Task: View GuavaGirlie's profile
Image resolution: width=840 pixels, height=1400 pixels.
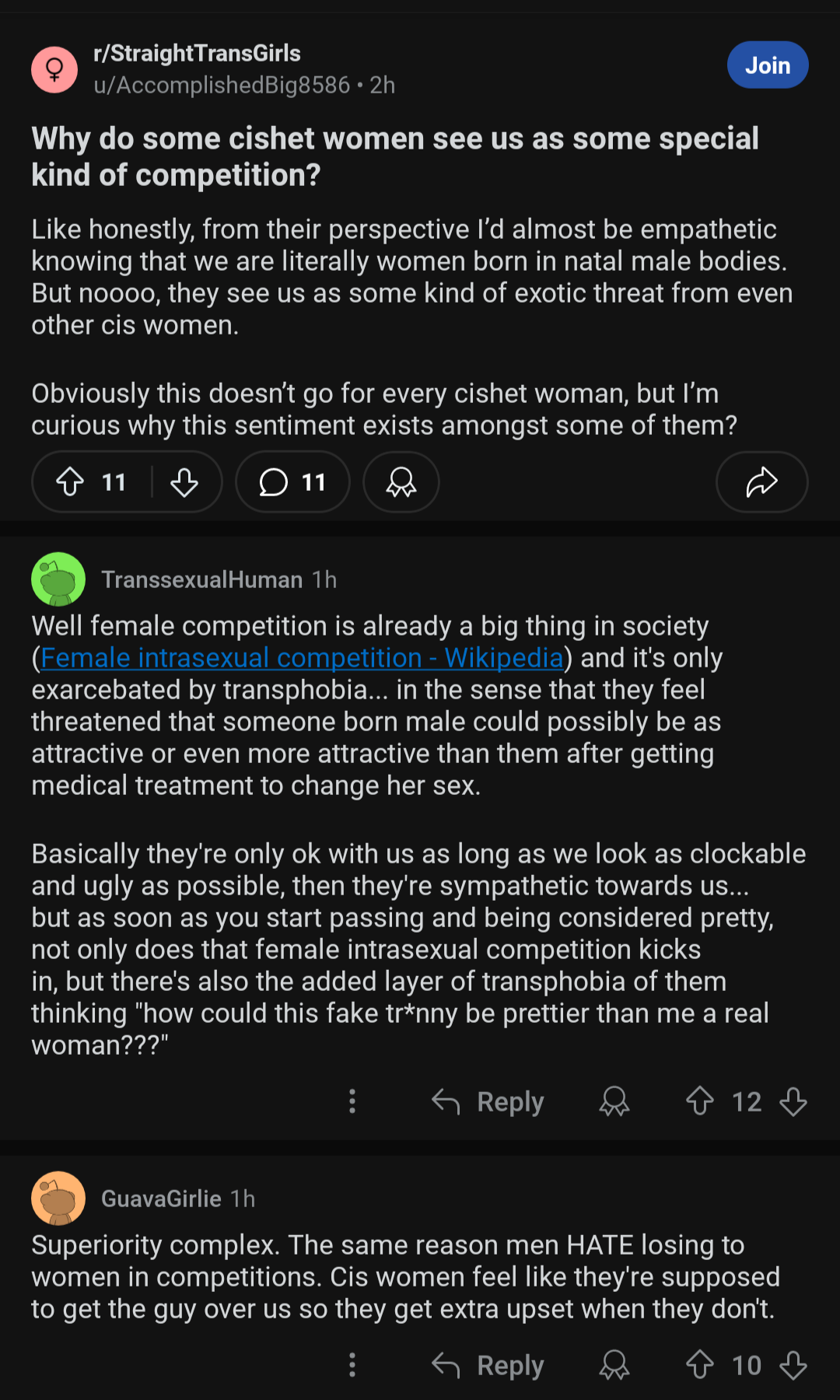Action: point(161,1199)
